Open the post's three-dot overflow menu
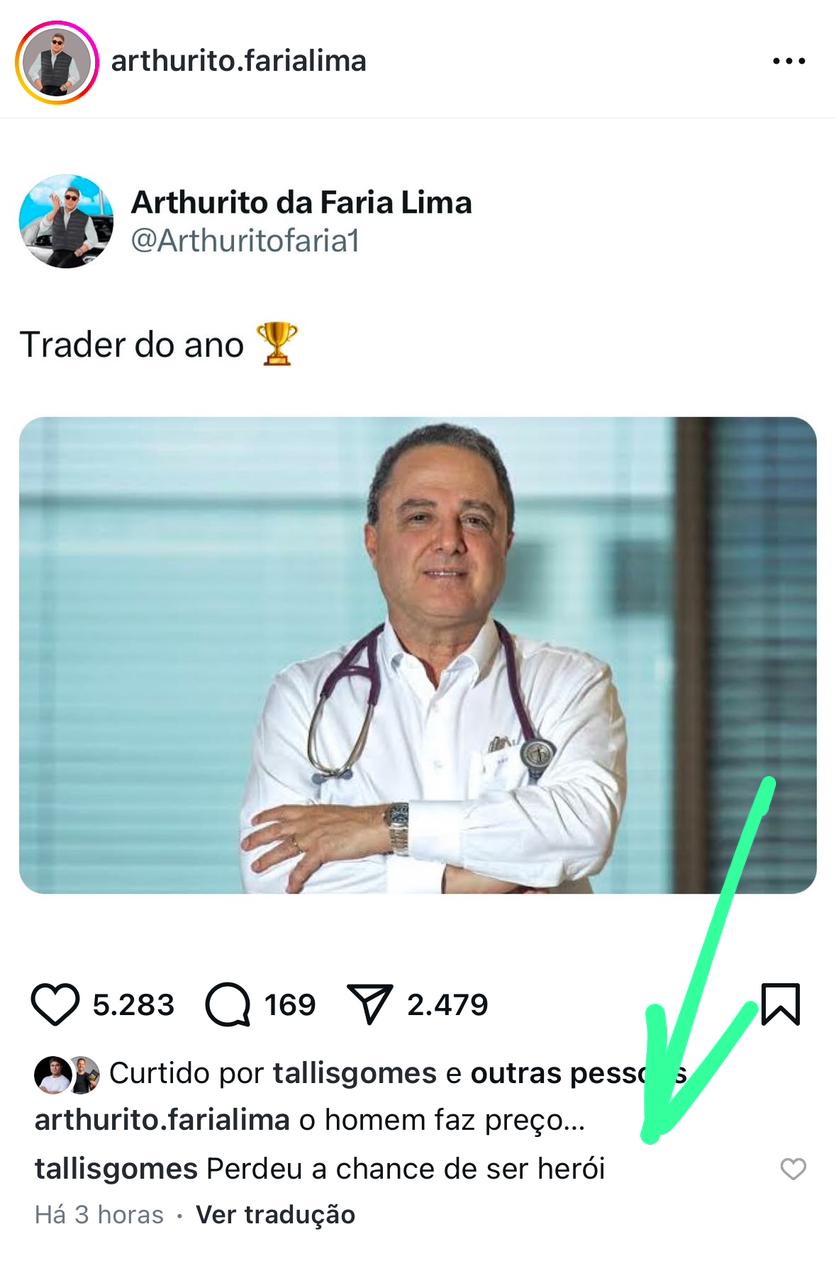Viewport: 836px width, 1280px height. [788, 62]
